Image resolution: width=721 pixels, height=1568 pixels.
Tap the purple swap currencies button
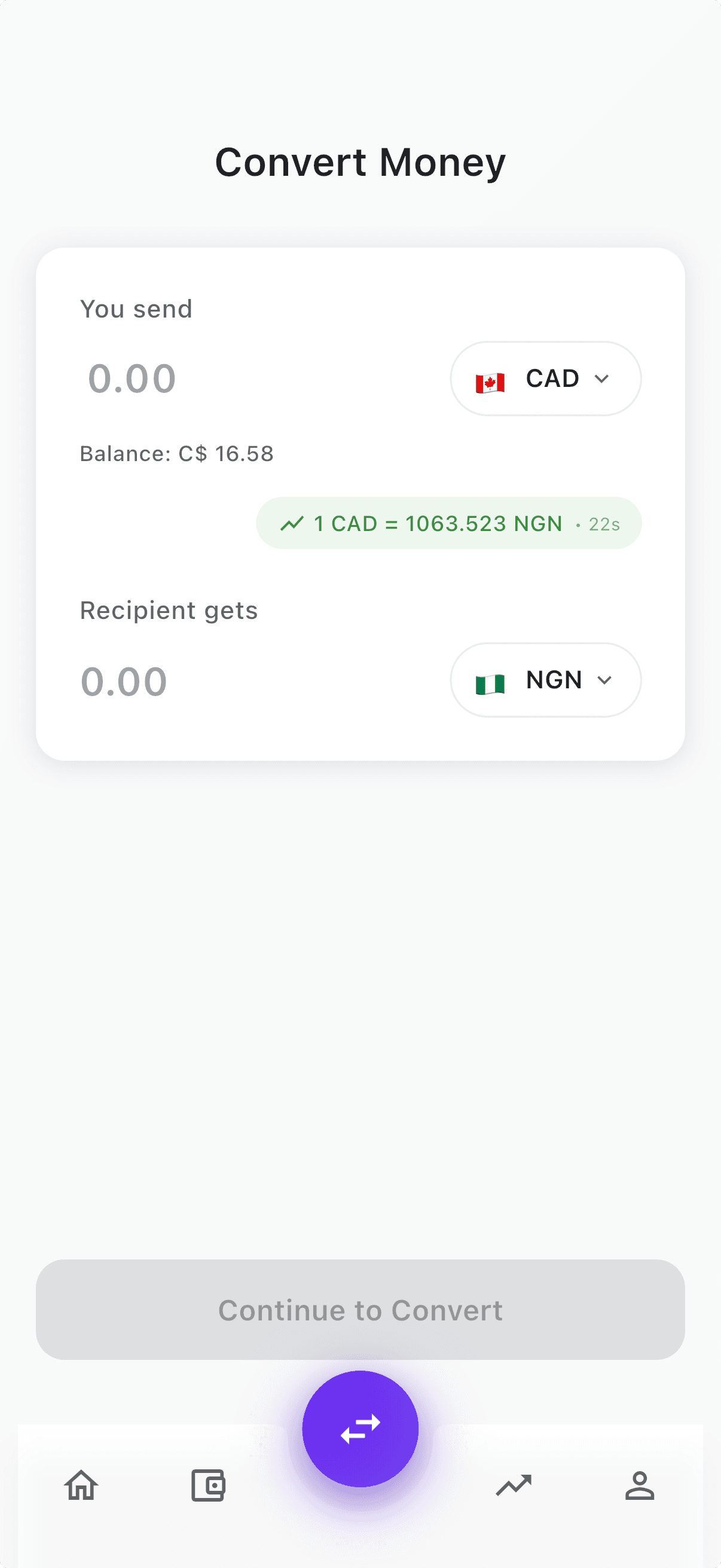coord(360,1425)
